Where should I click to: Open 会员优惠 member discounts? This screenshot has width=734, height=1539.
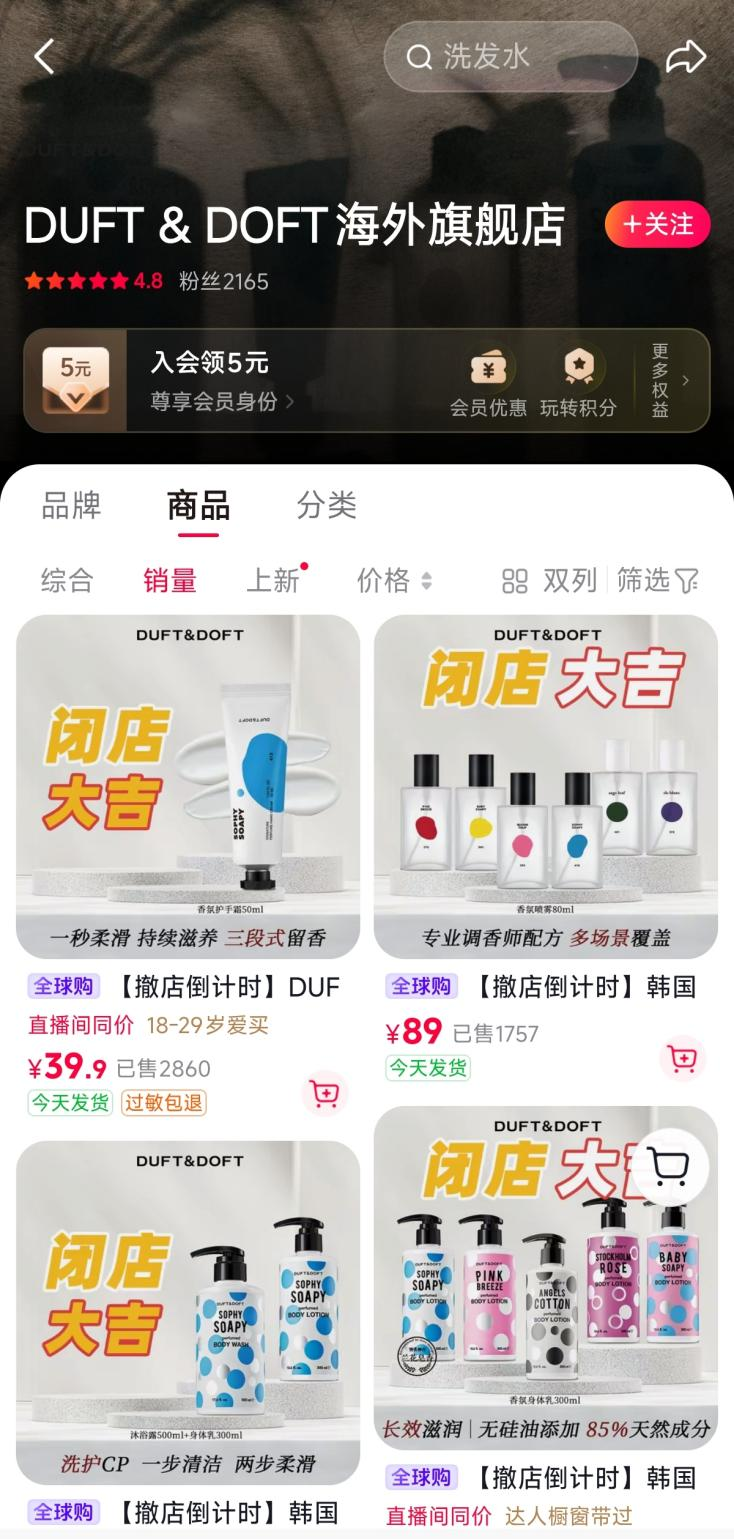488,381
